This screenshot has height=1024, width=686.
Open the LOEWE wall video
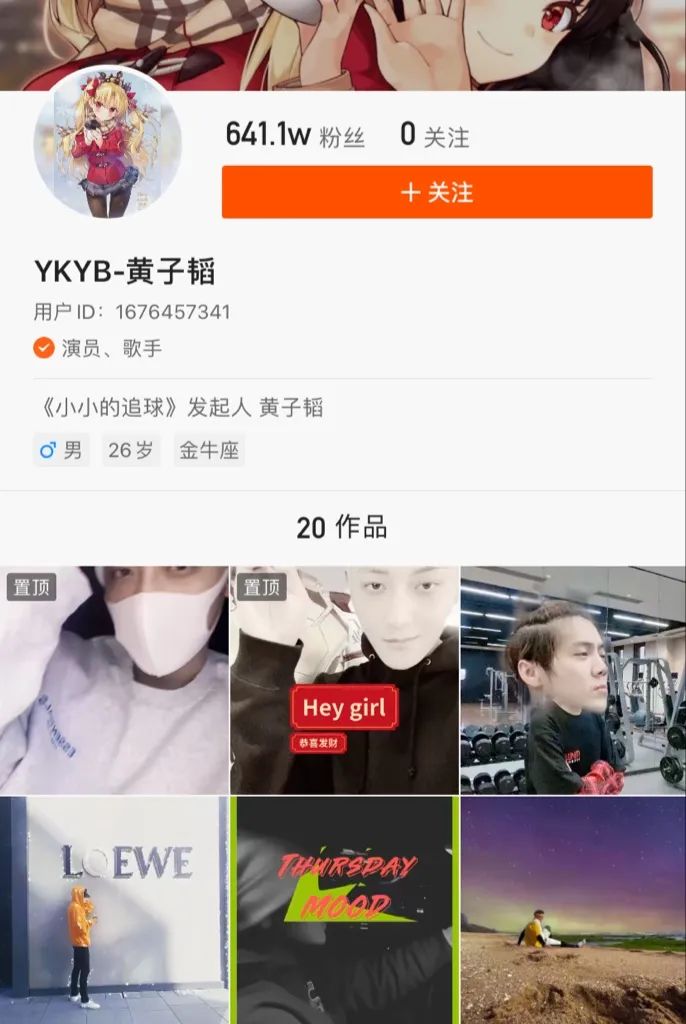[114, 910]
